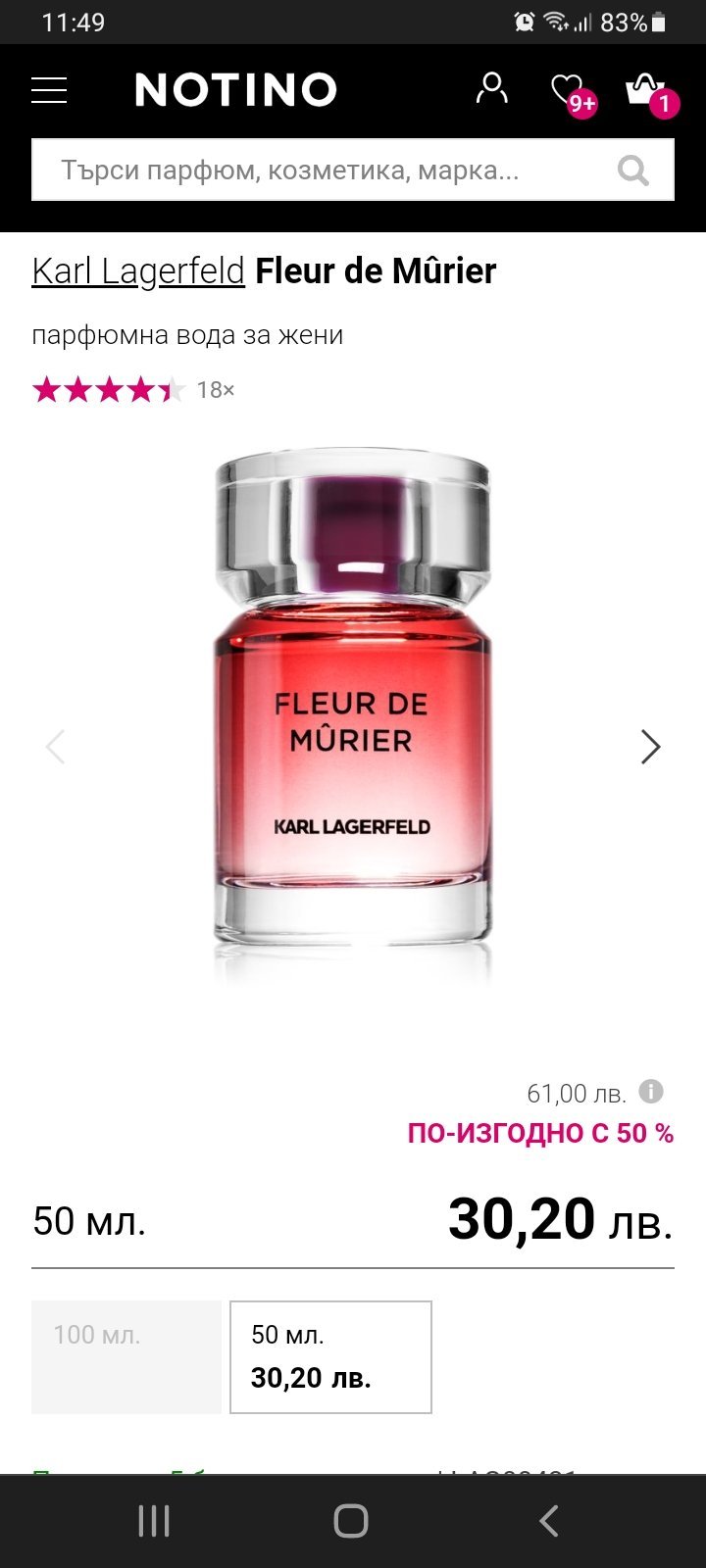Go back with the system back button
Viewport: 706px width, 1568px height.
pos(549,1521)
